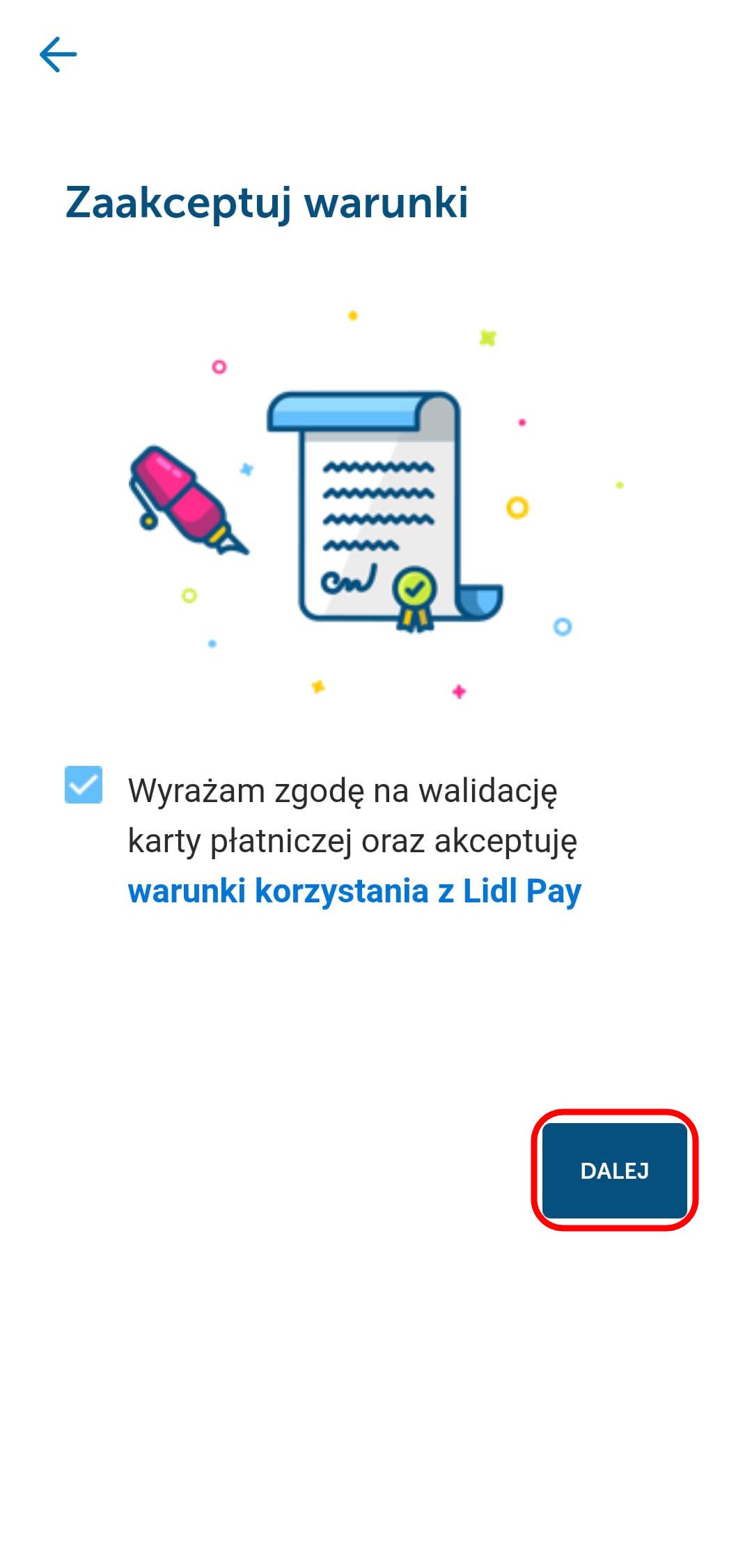Uncheck the card validation consent checkbox
The height and width of the screenshot is (1568, 752).
pos(84,785)
